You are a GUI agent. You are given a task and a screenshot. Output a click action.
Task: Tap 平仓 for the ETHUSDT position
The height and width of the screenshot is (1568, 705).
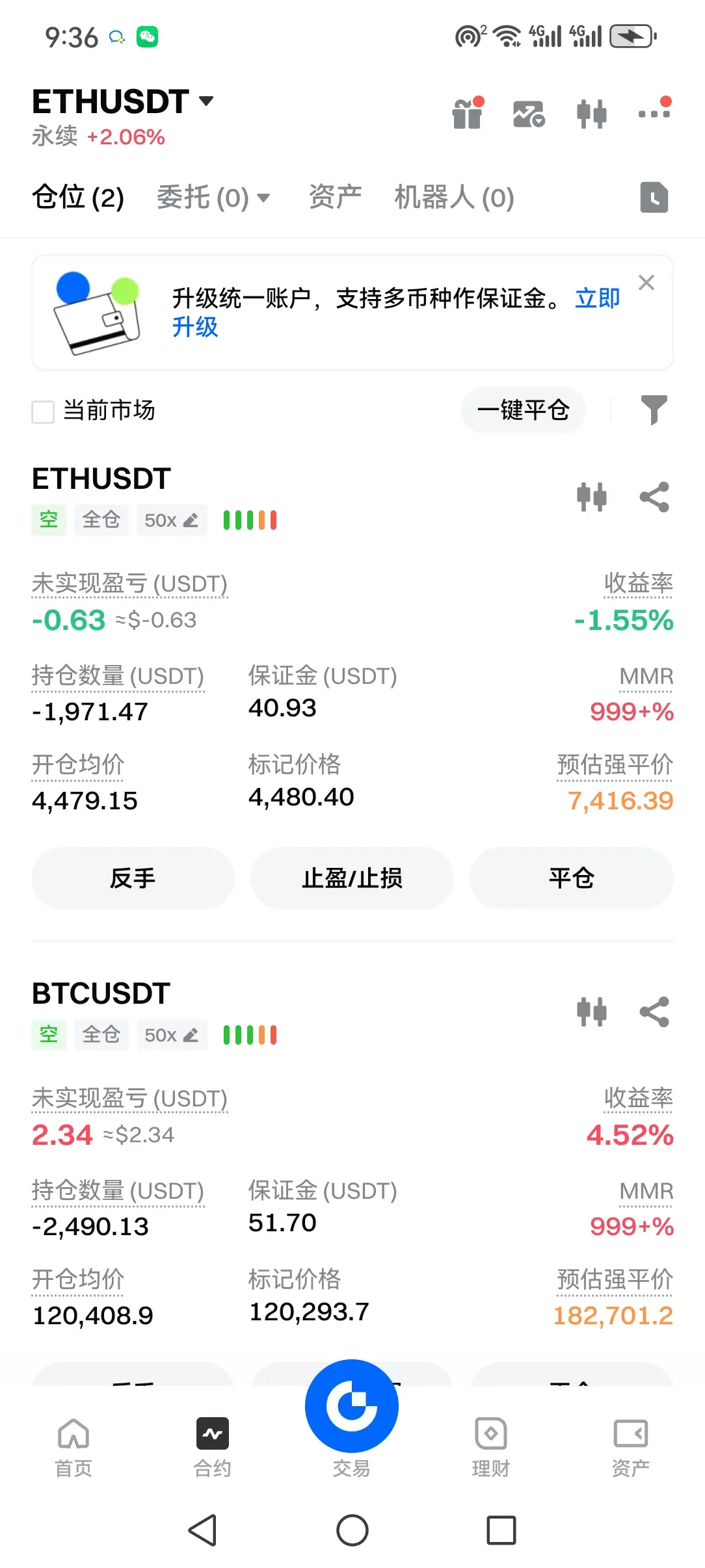[571, 878]
